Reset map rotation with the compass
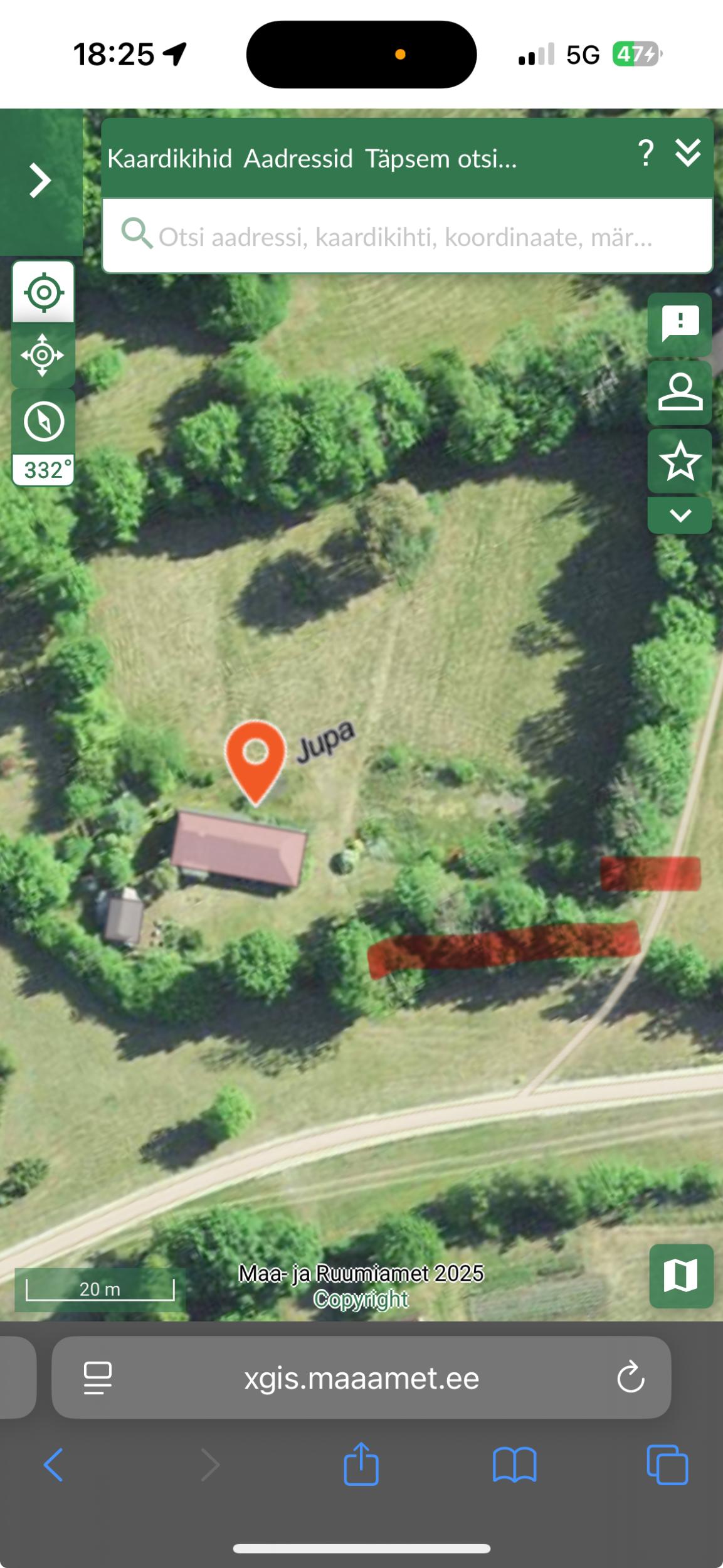 point(43,421)
